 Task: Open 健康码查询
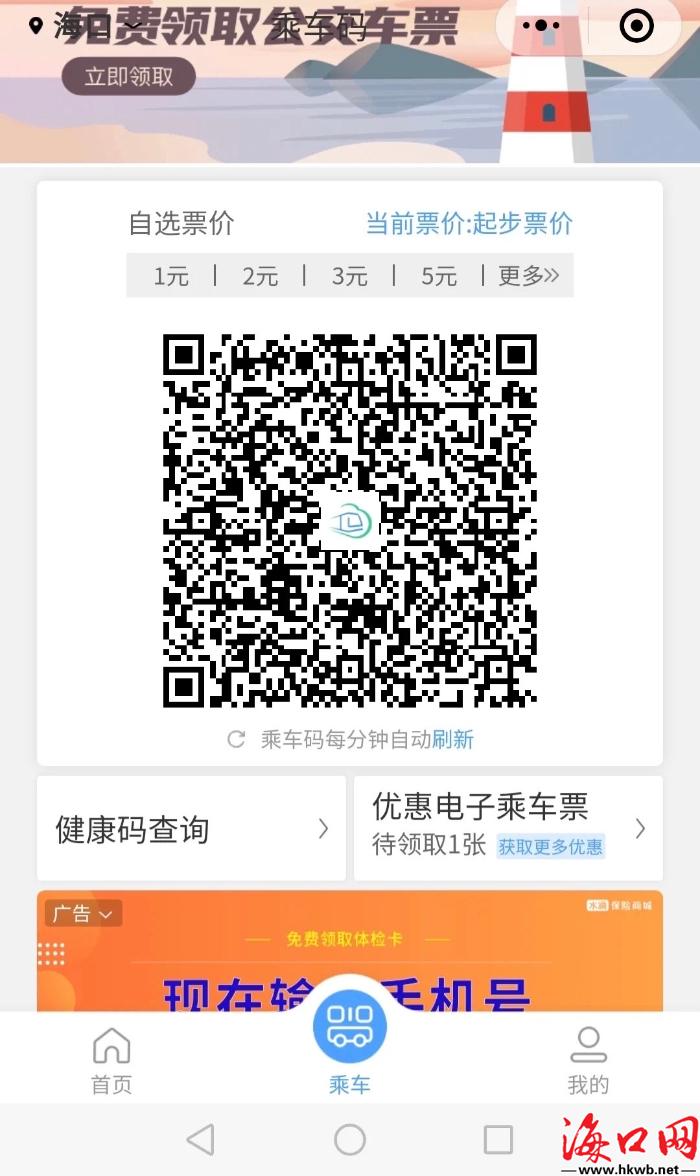[x=191, y=829]
